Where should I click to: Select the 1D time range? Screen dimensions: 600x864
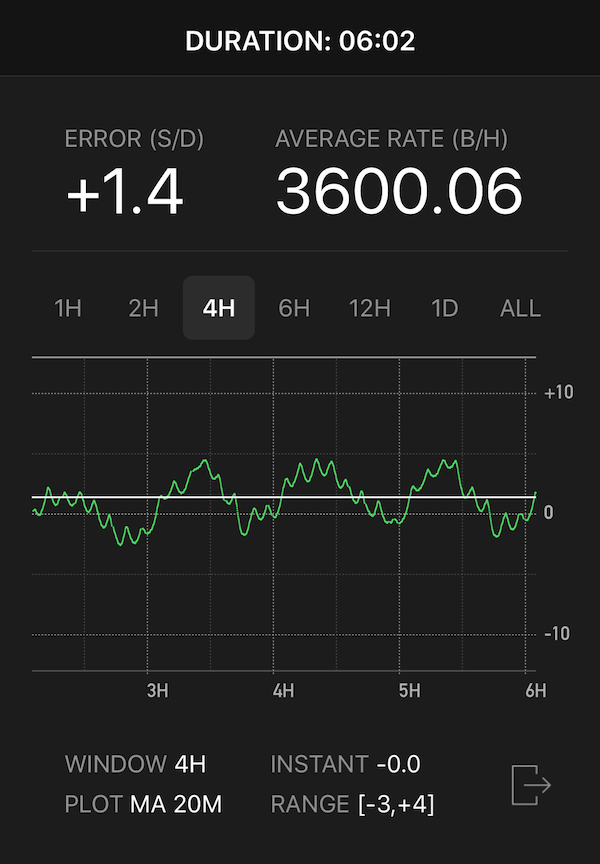(x=444, y=308)
